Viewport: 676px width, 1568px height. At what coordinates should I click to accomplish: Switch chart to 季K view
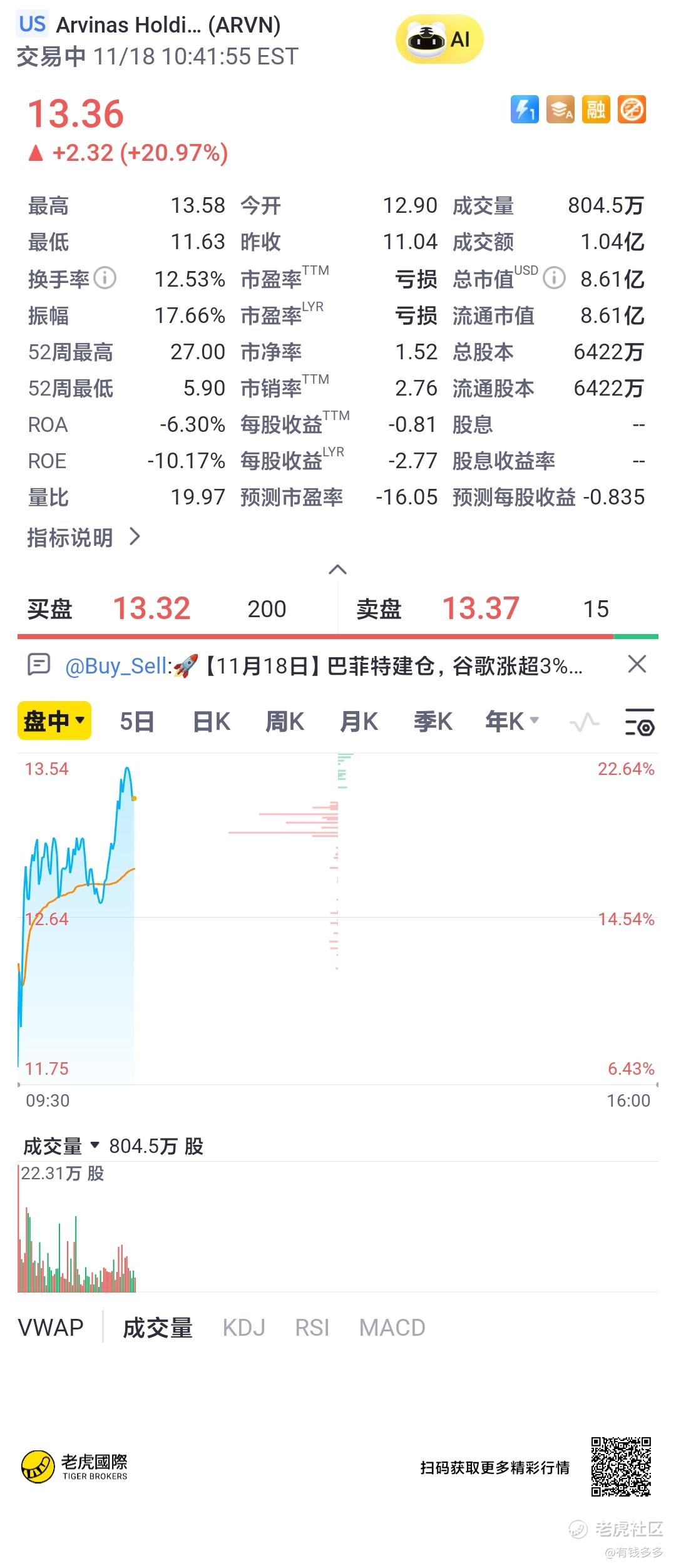coord(433,722)
